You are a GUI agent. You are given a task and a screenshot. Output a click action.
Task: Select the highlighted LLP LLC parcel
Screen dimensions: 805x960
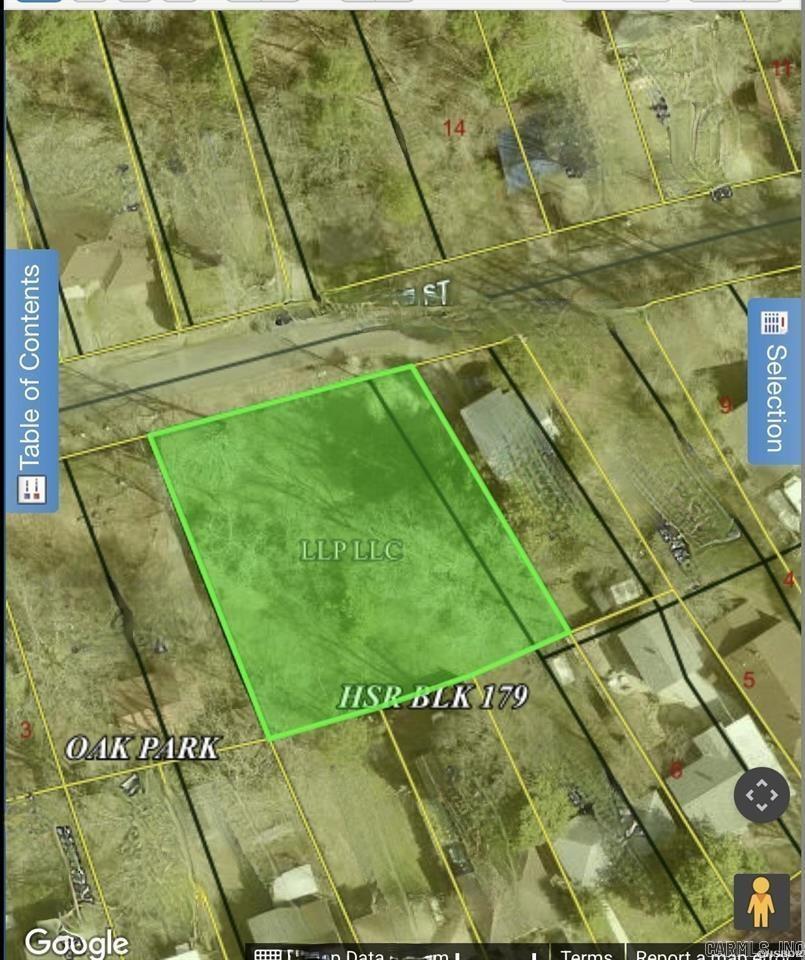point(351,551)
